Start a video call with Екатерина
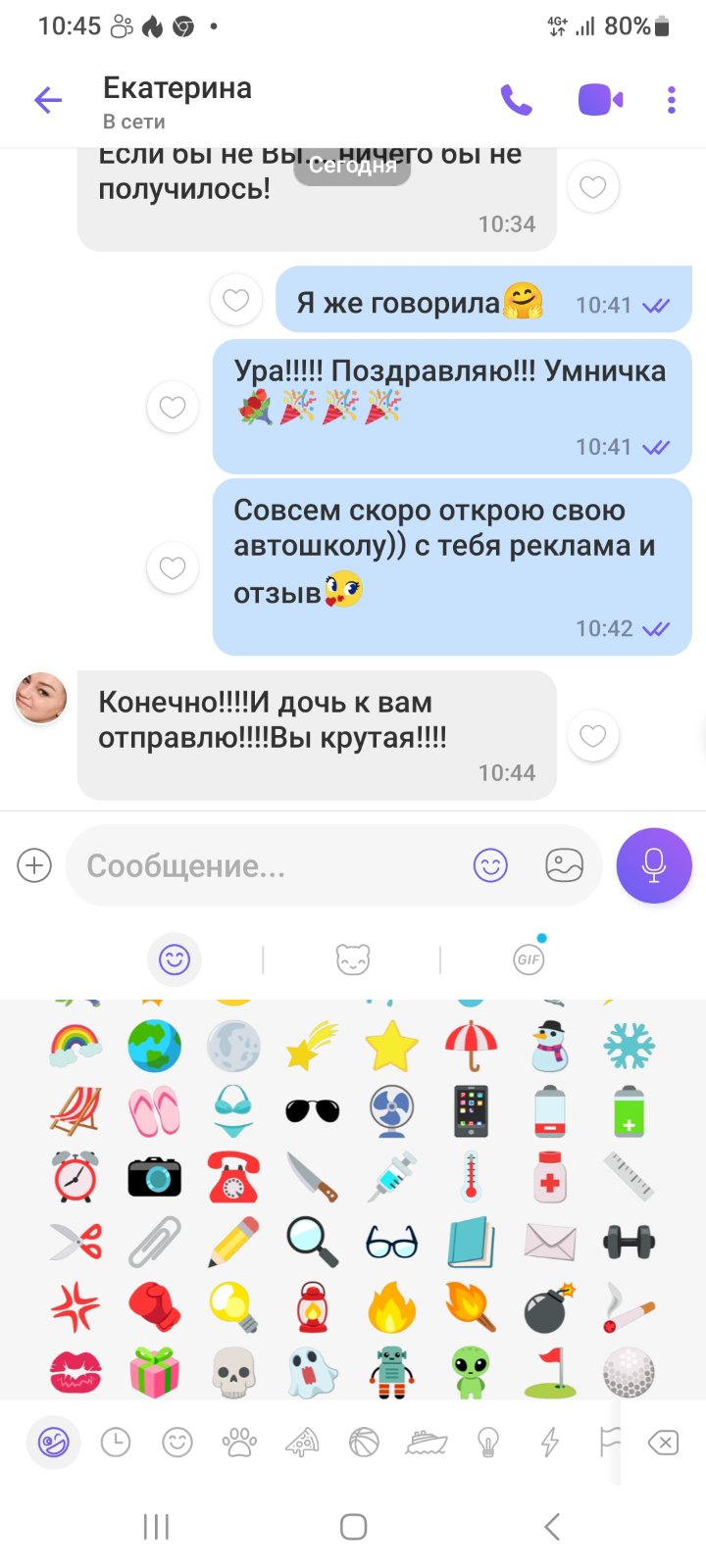 [x=600, y=100]
